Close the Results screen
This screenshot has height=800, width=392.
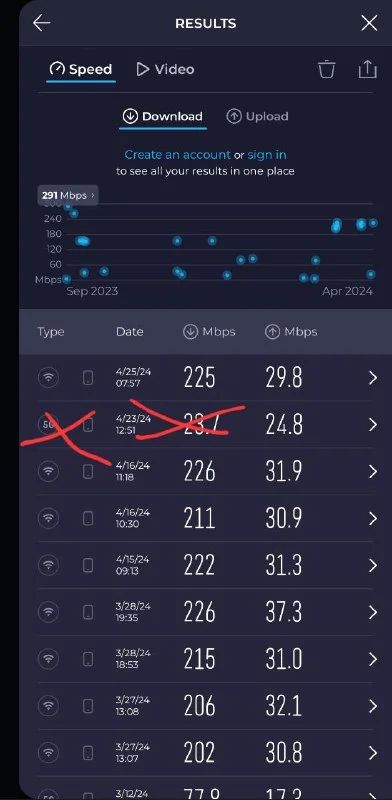[x=369, y=23]
